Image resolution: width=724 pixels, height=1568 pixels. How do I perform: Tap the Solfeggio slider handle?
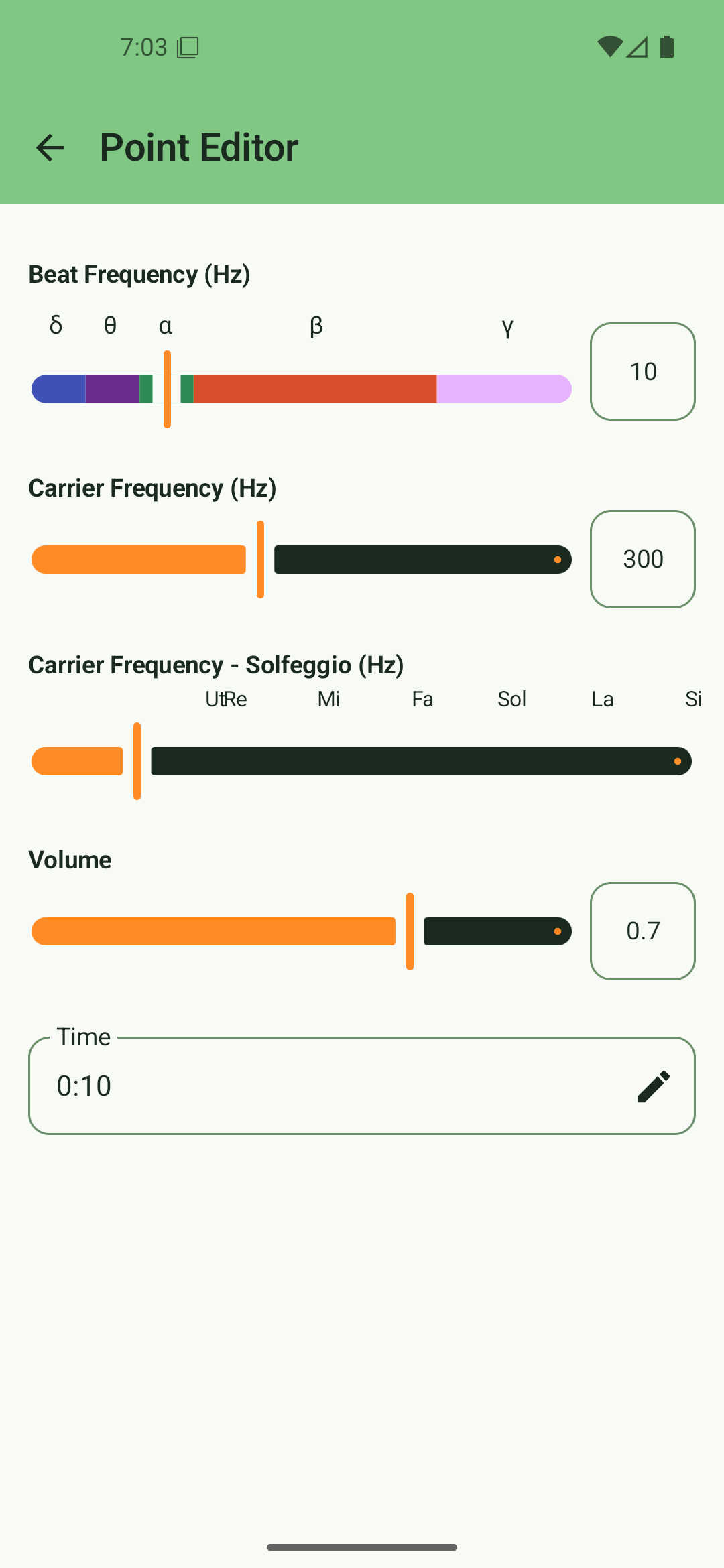(137, 761)
